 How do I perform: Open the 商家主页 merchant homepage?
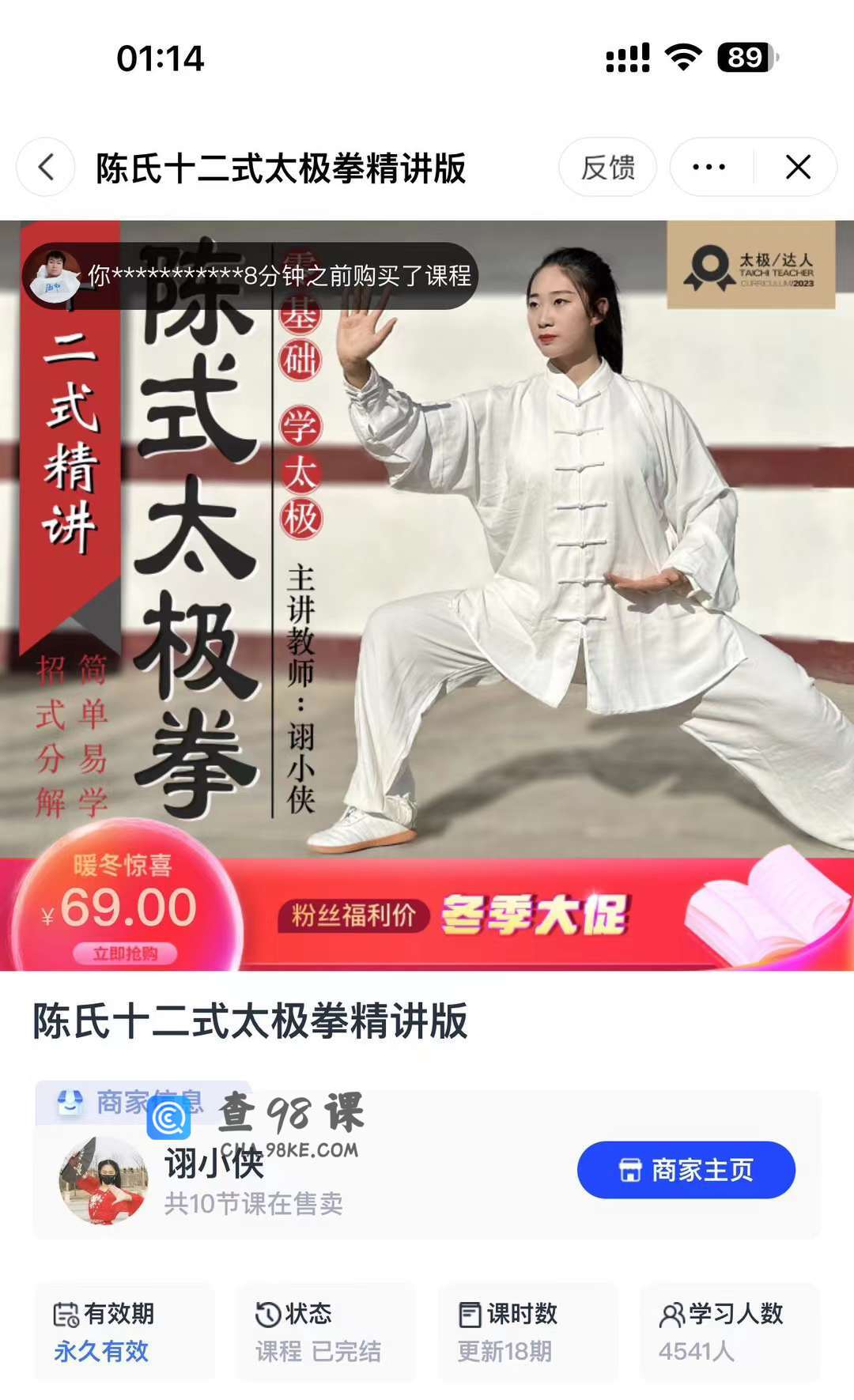[x=686, y=1170]
